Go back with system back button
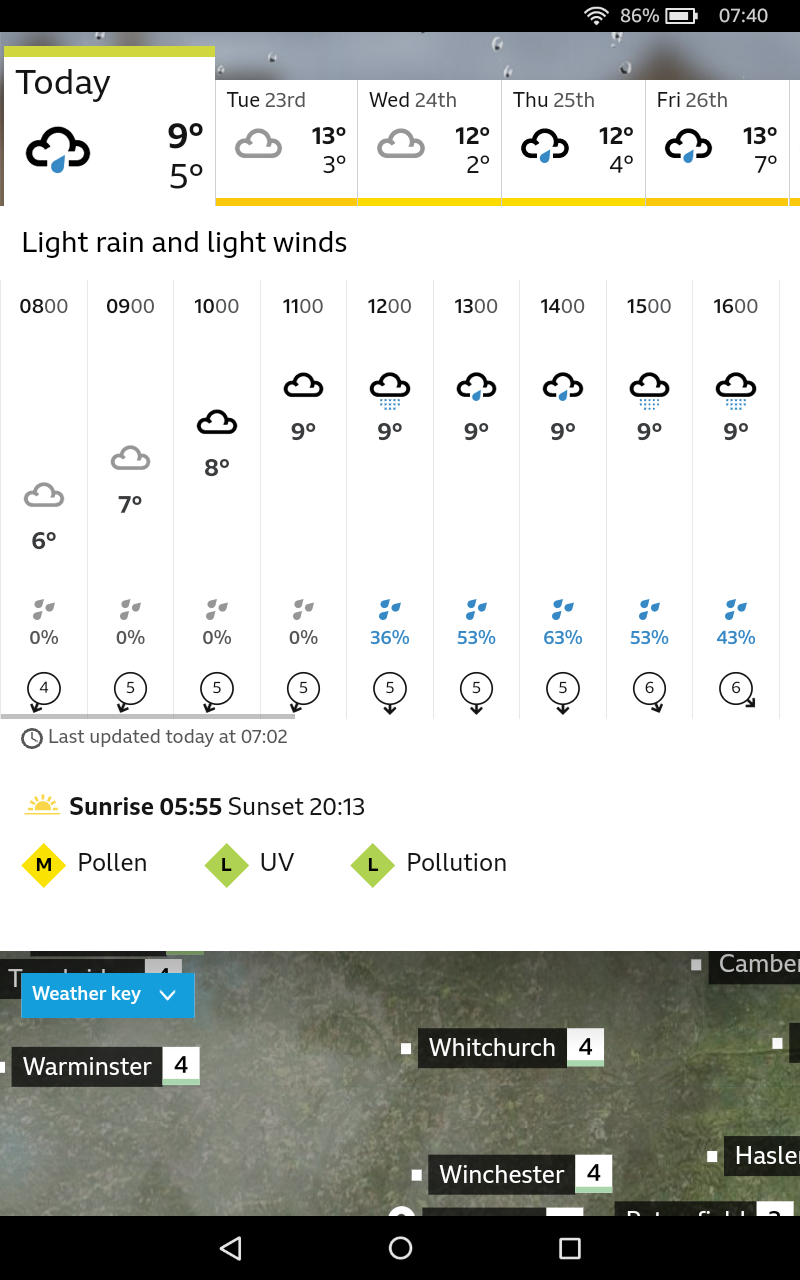800x1280 pixels. 231,1248
